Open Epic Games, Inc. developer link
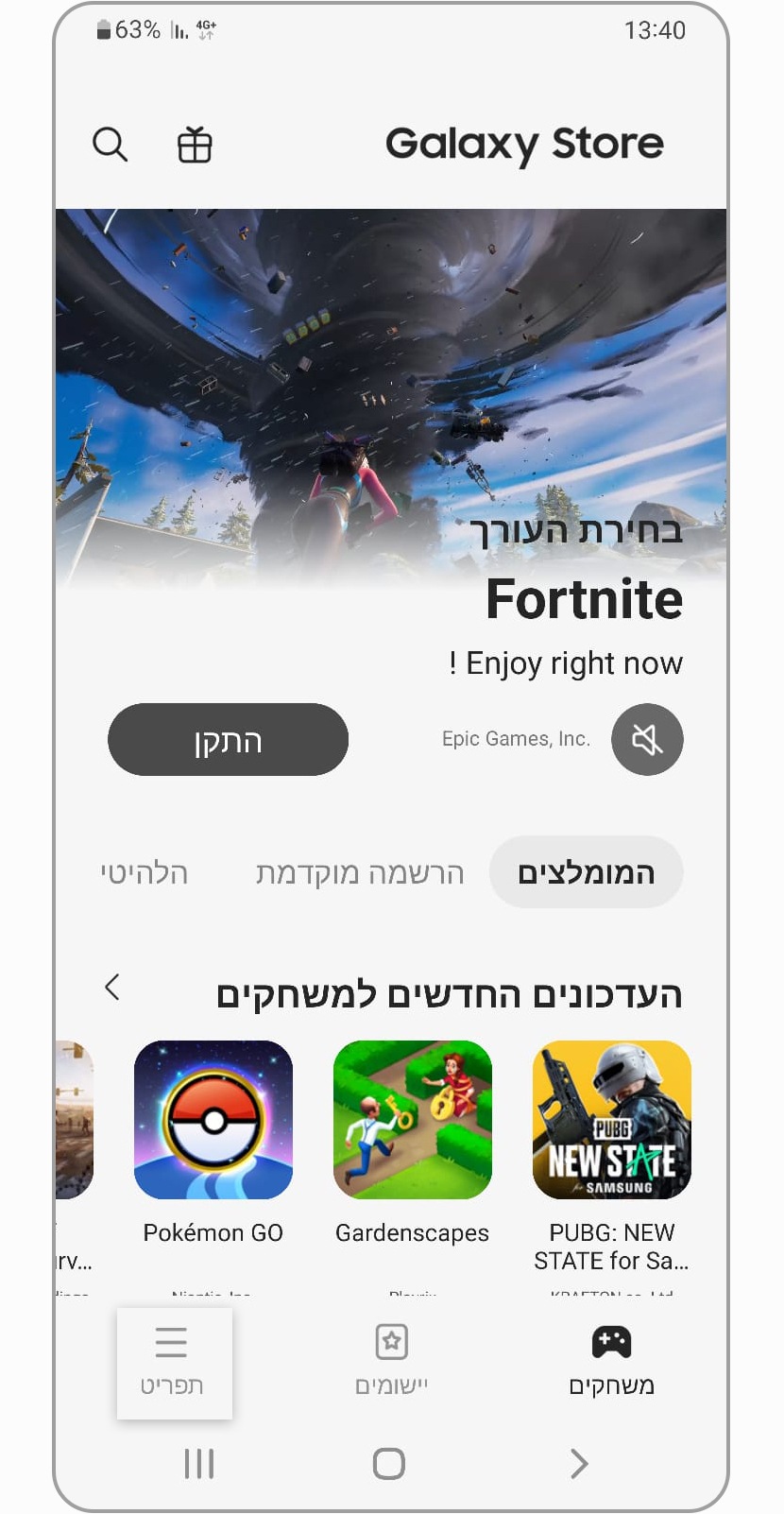This screenshot has width=784, height=1514. click(517, 739)
